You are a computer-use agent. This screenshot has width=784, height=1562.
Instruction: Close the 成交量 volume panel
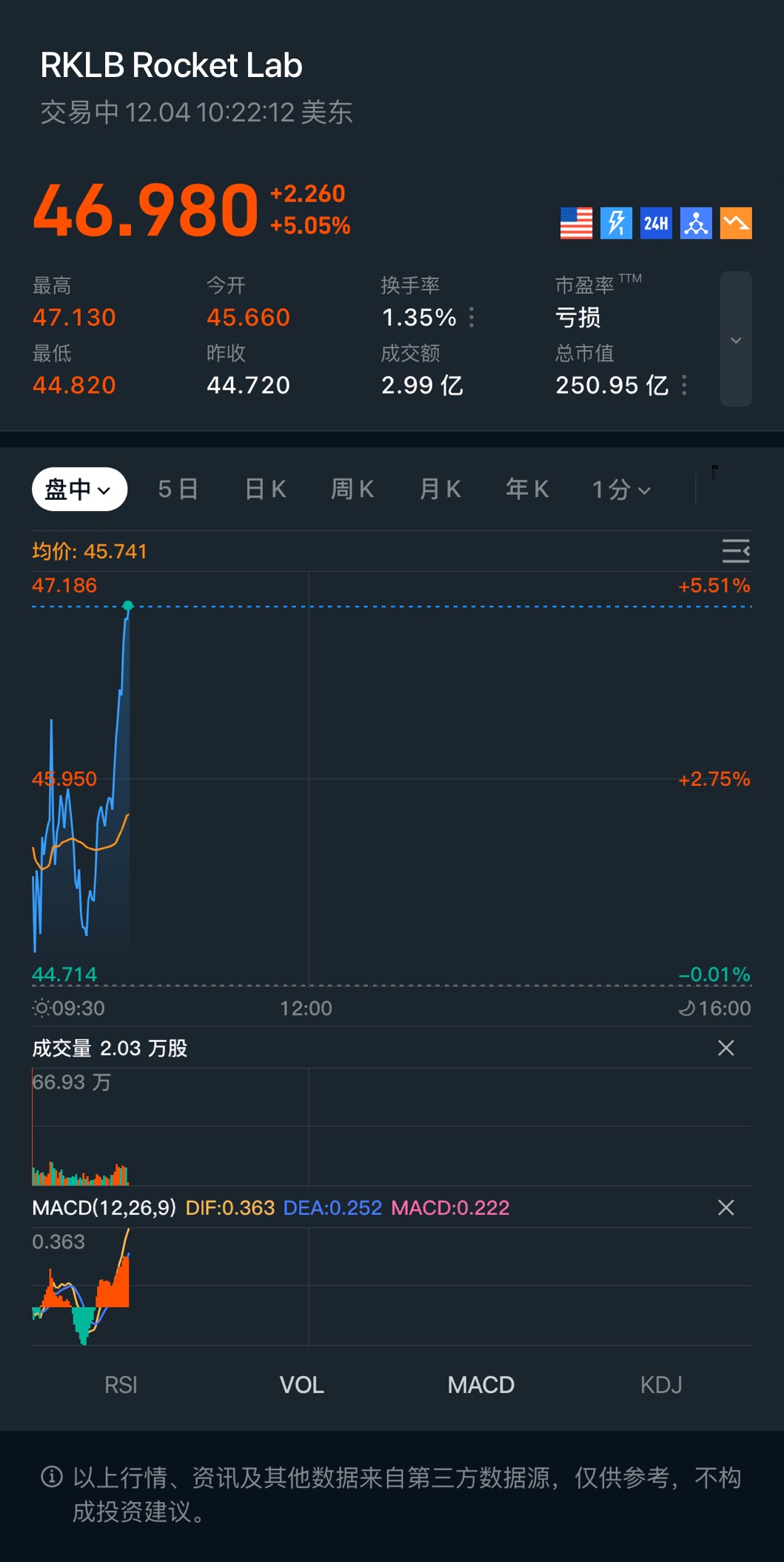[x=726, y=1048]
